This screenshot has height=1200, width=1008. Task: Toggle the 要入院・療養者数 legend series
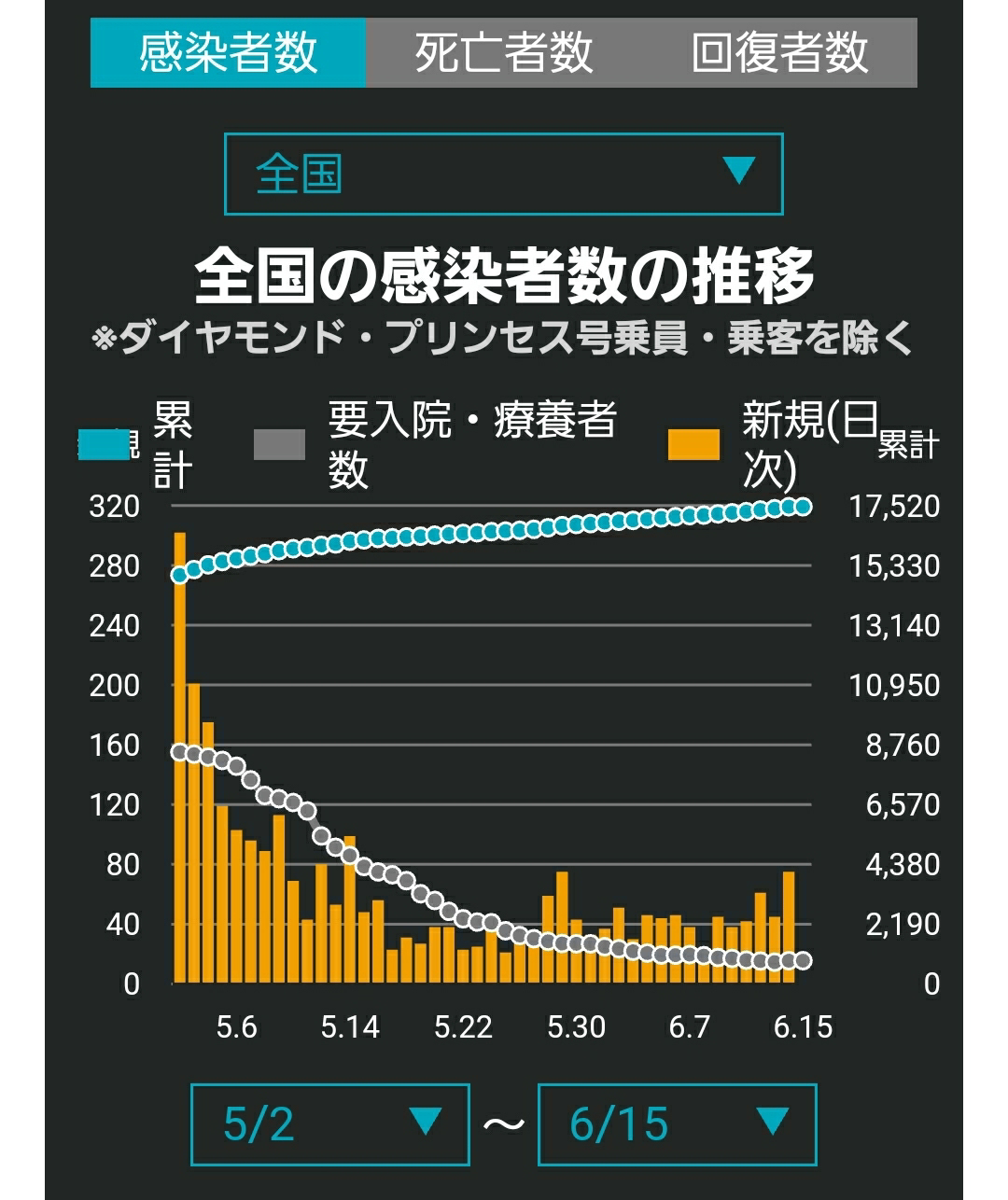tap(435, 445)
